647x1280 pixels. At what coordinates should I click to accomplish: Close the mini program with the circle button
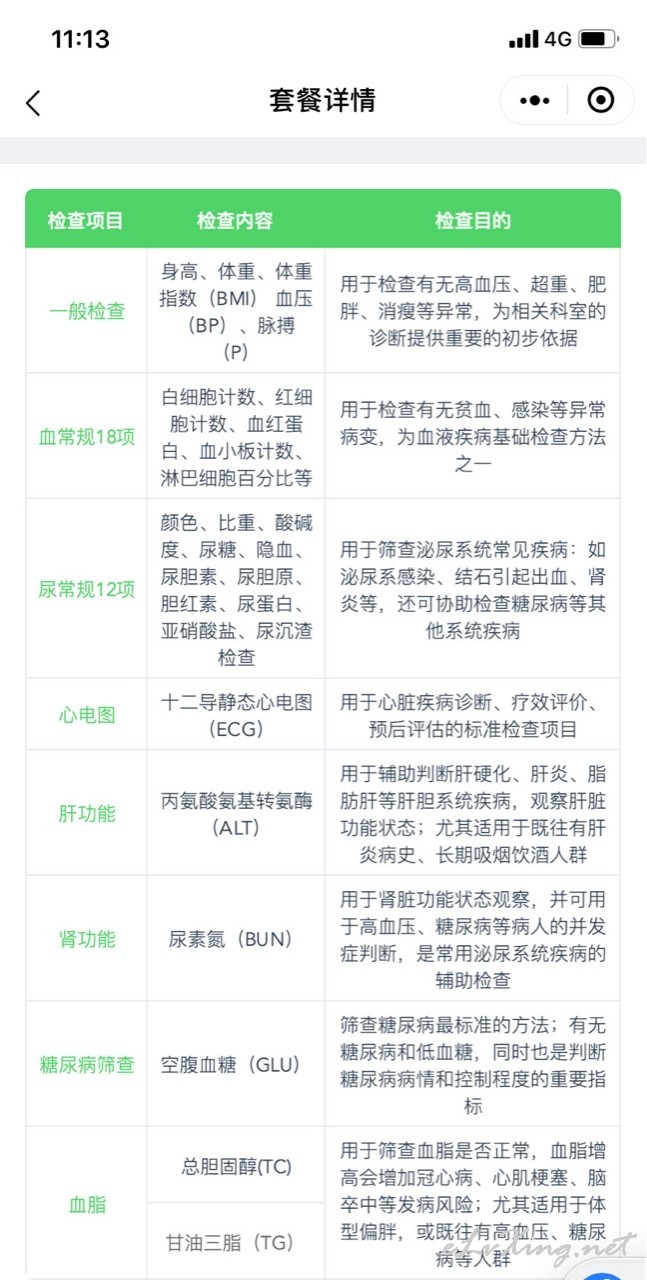[x=600, y=101]
